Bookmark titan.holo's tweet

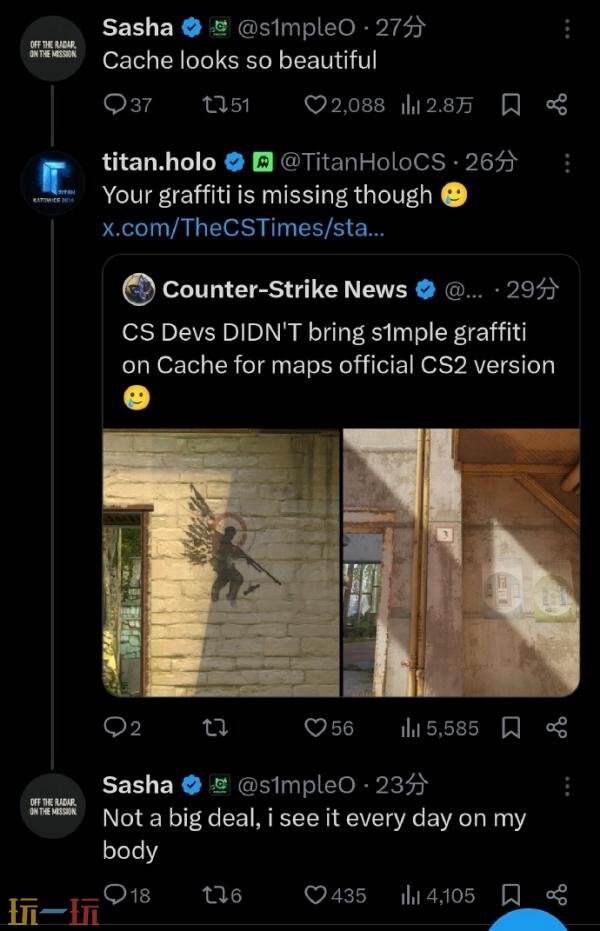510,728
